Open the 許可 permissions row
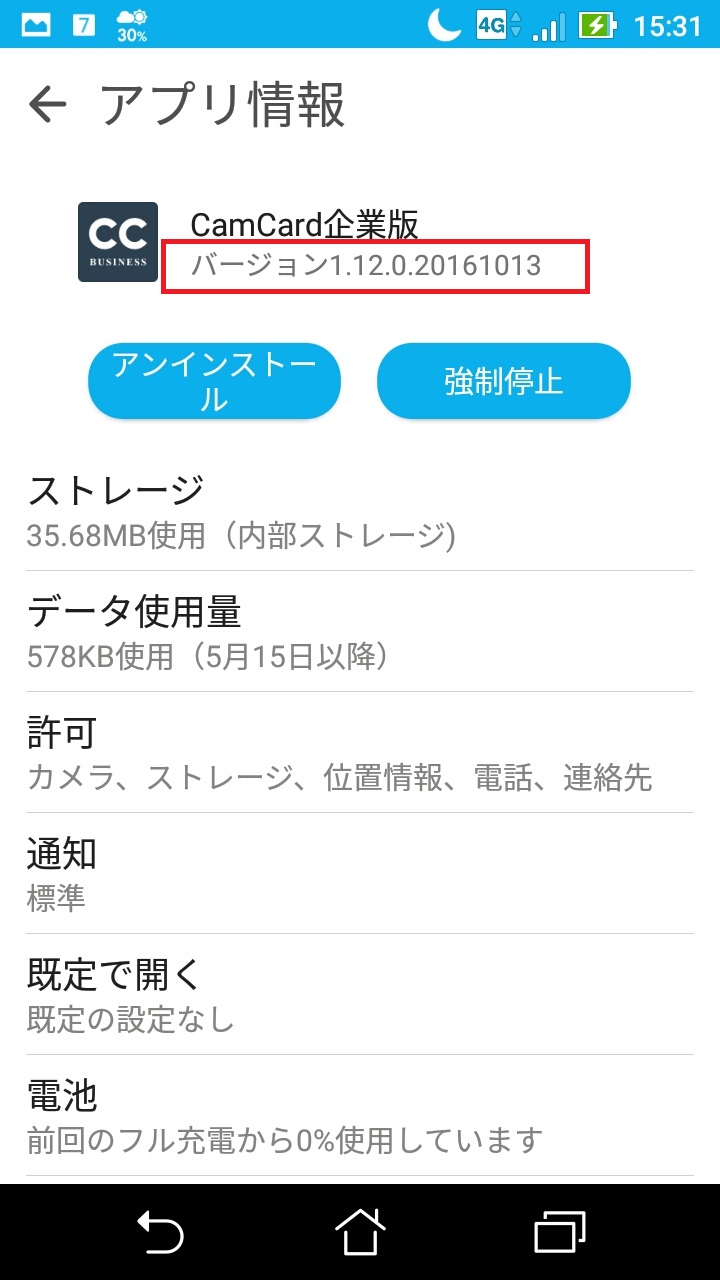 click(360, 752)
